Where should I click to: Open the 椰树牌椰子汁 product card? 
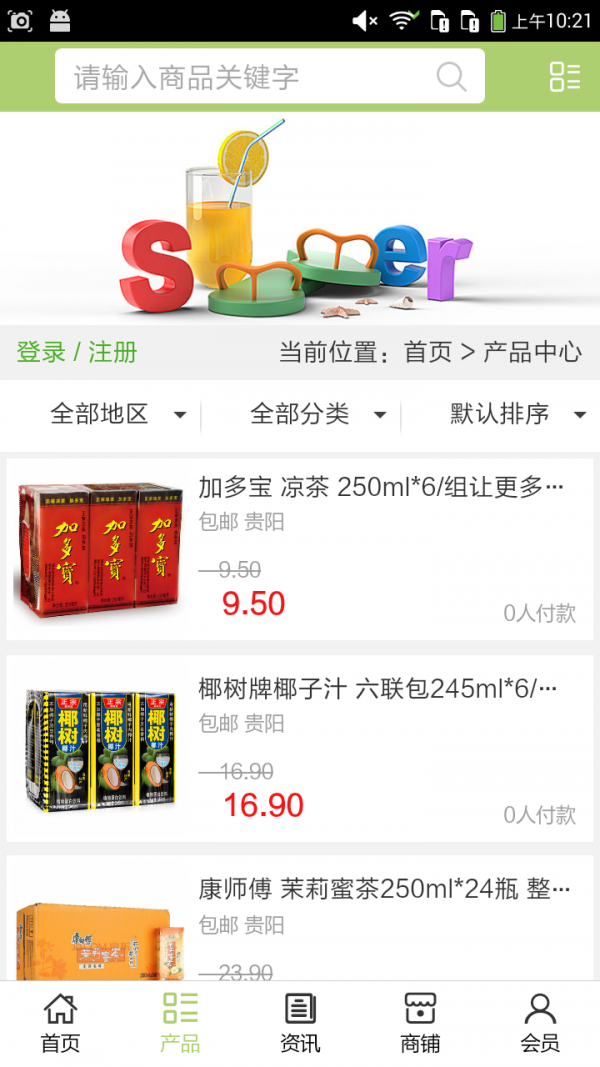pyautogui.click(x=300, y=748)
